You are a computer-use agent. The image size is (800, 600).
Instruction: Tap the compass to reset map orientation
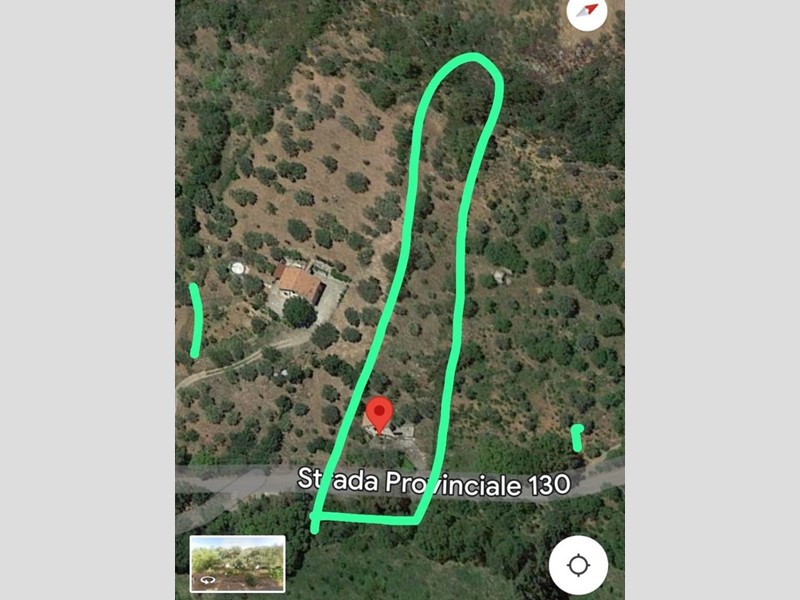(588, 10)
